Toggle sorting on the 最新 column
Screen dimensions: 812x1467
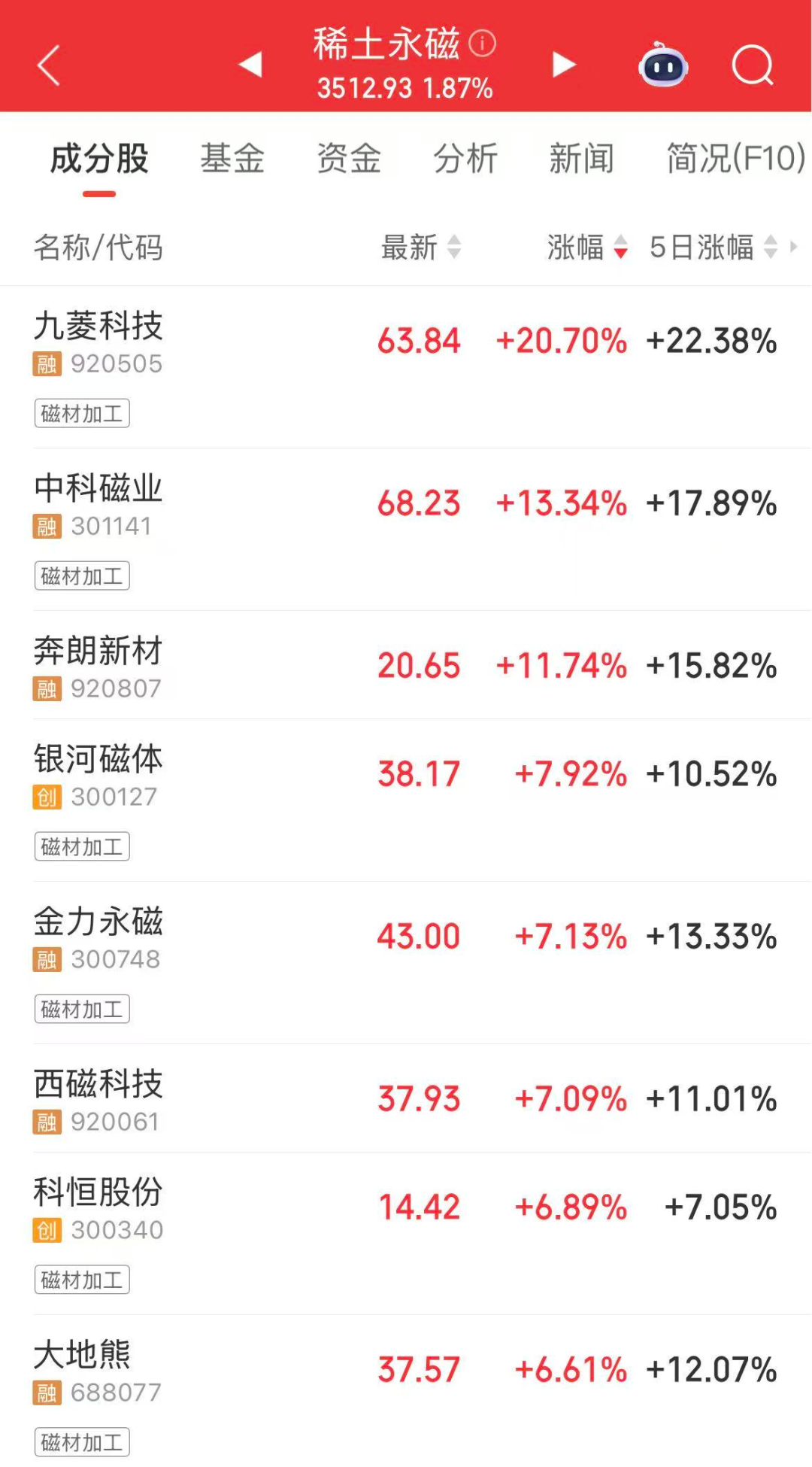click(454, 248)
